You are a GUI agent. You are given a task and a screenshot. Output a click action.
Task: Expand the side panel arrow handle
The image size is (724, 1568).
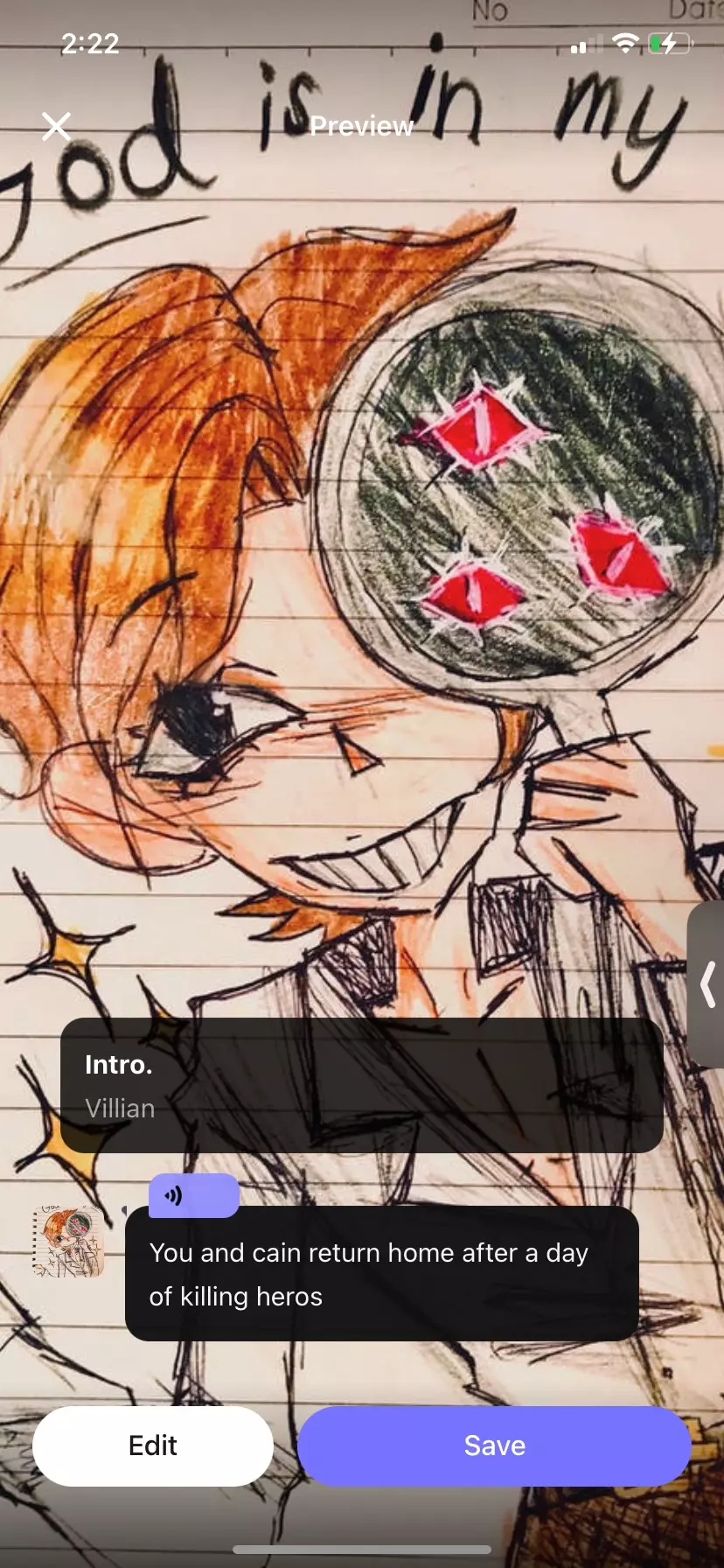pyautogui.click(x=707, y=983)
